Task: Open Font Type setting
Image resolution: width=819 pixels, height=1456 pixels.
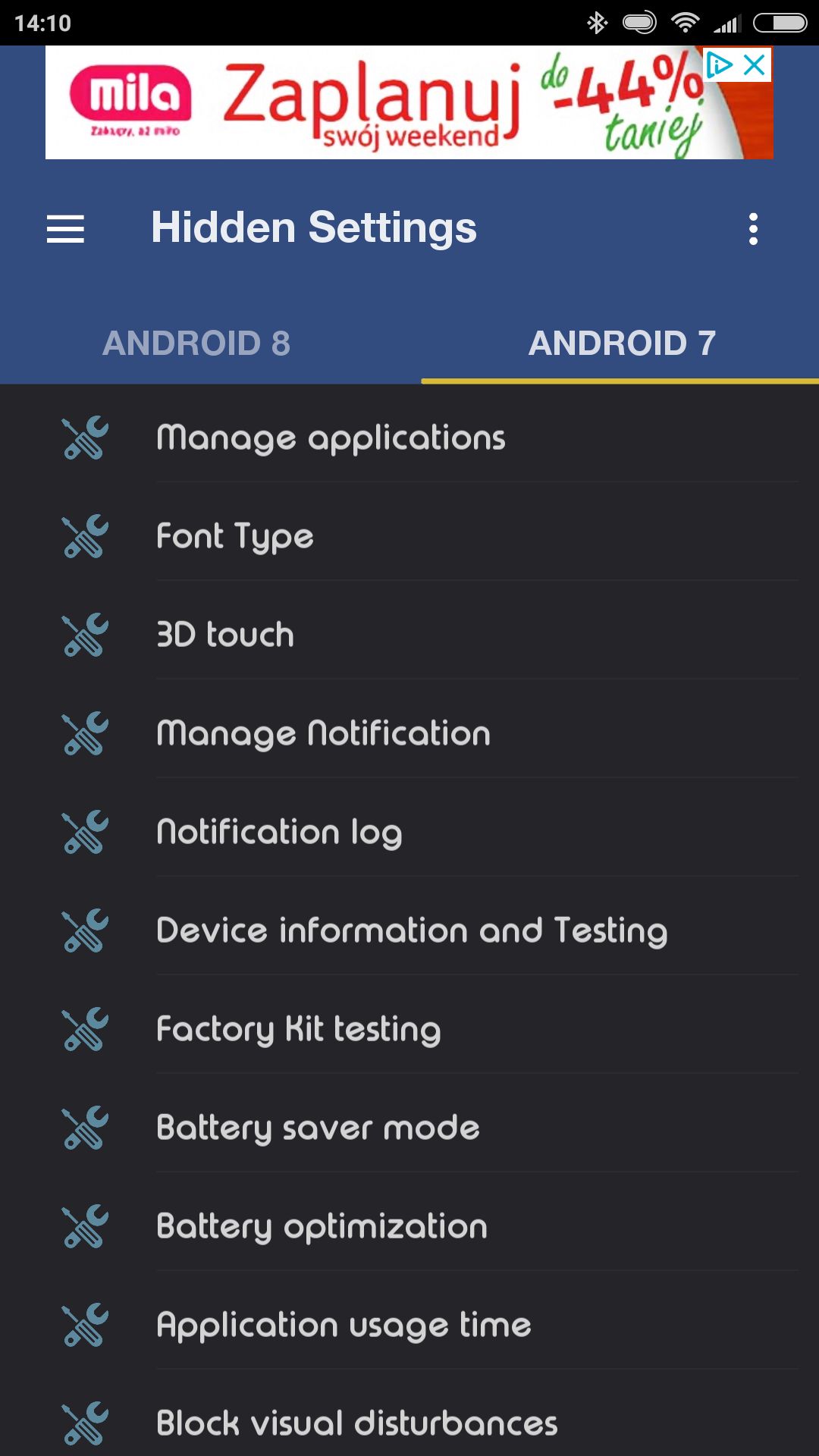Action: tap(409, 536)
